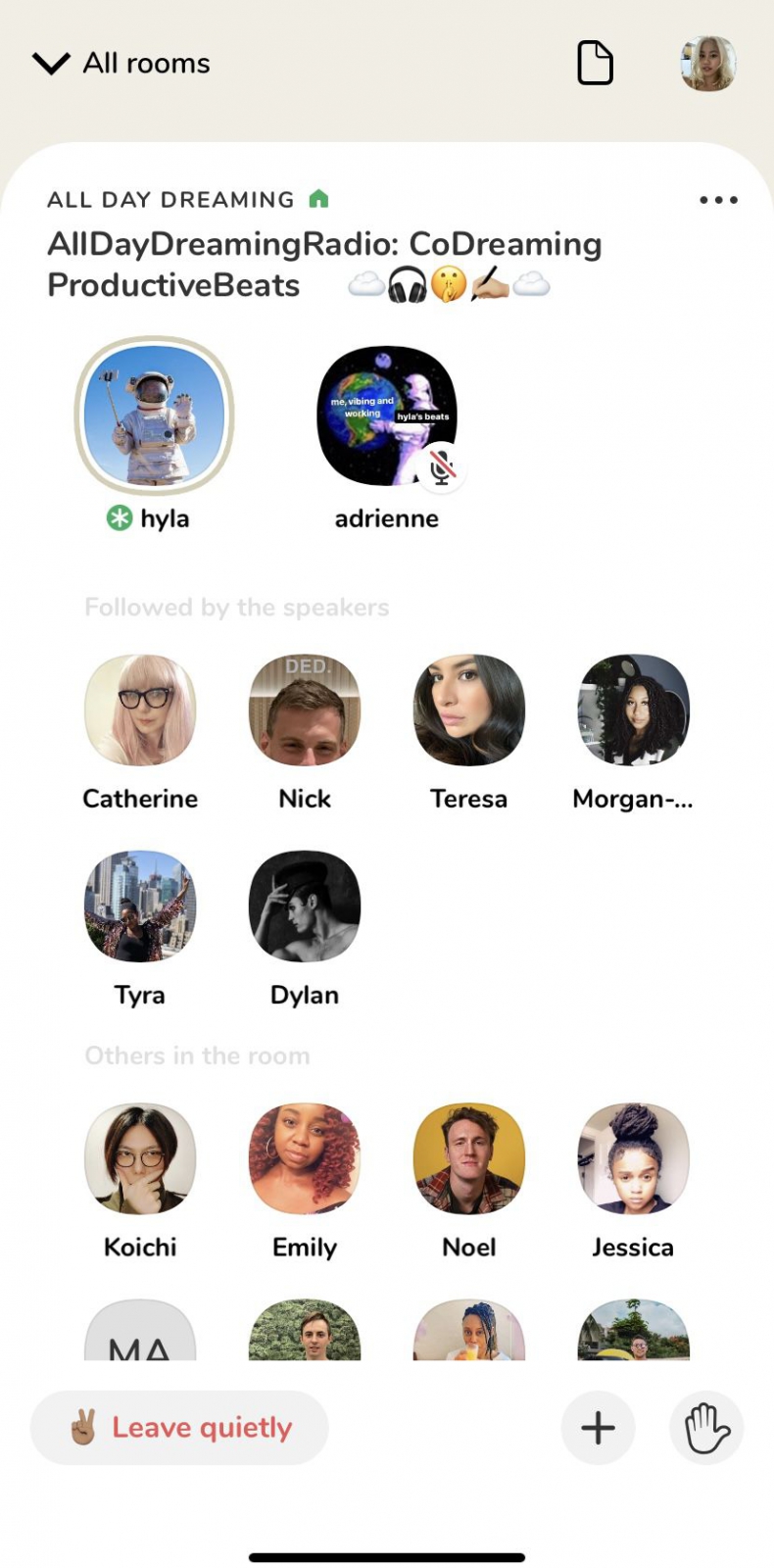Open the ALL DAY DREAMING club
Image resolution: width=774 pixels, height=1568 pixels.
[x=171, y=200]
